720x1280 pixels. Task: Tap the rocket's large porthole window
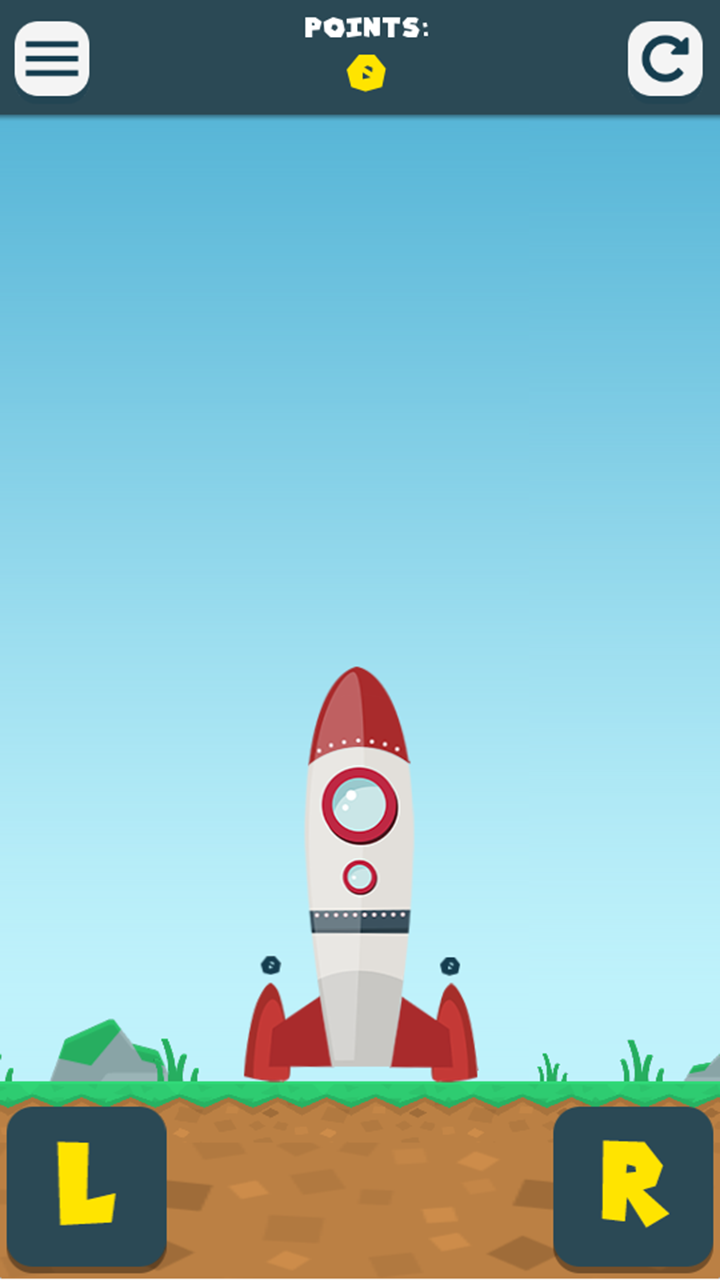click(x=360, y=805)
